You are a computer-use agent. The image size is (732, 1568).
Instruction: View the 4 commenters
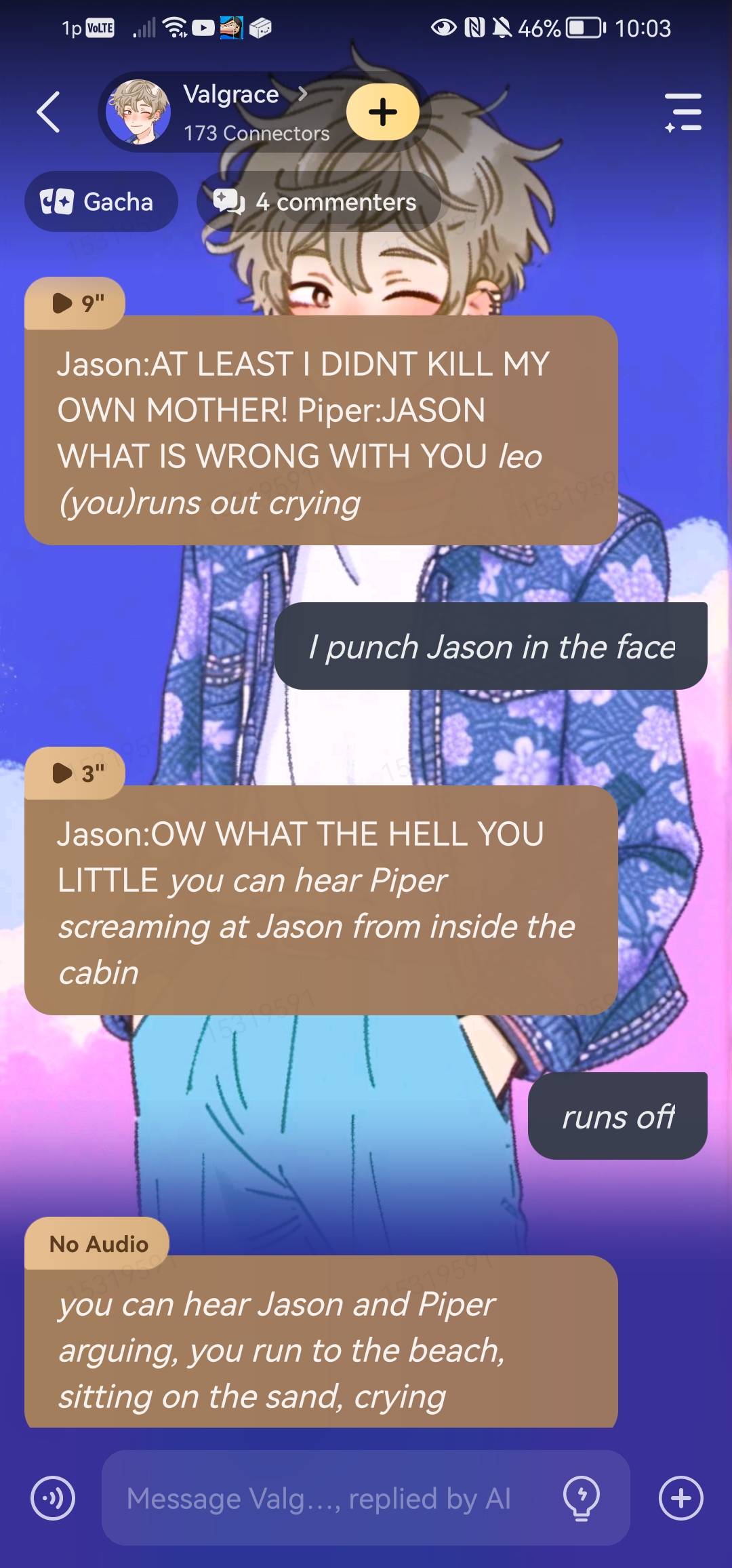click(319, 201)
